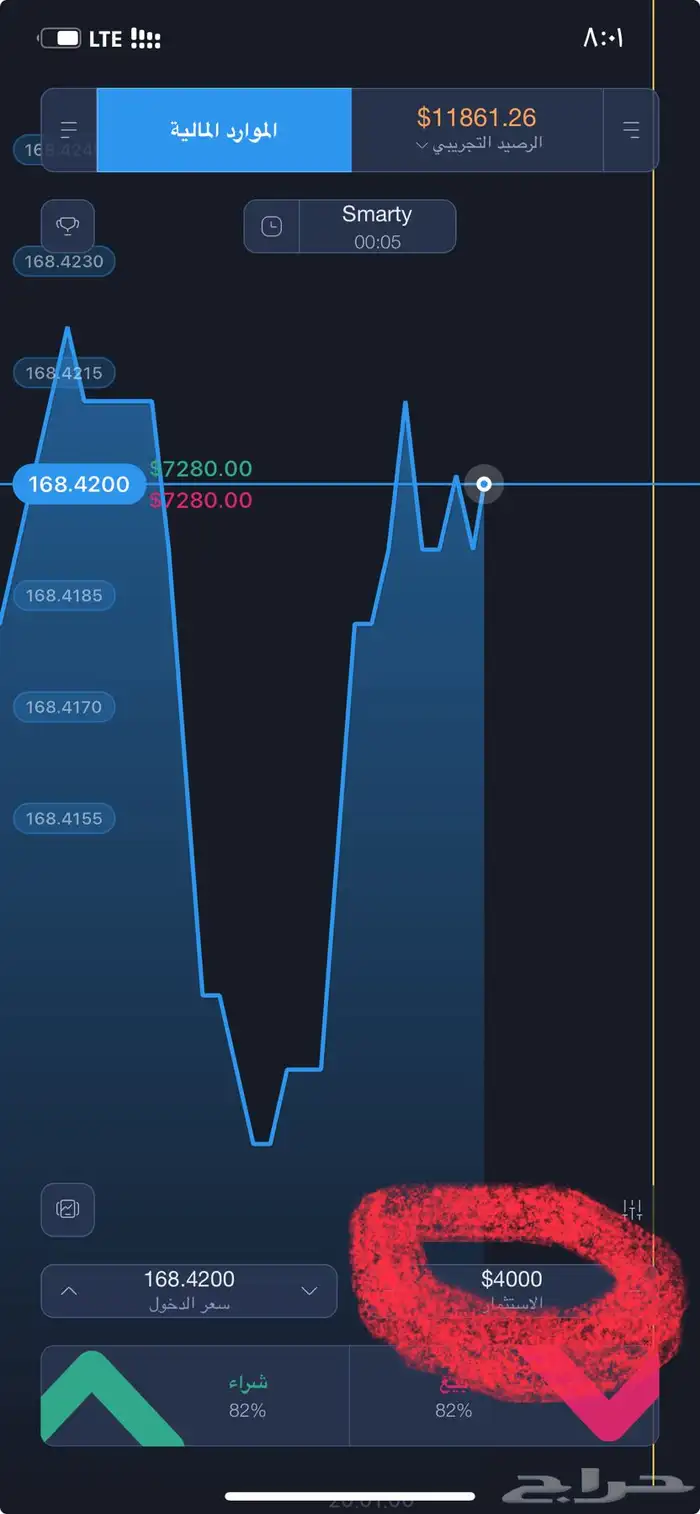Edit the $4000 investment amount field
700x1514 pixels.
point(512,1290)
